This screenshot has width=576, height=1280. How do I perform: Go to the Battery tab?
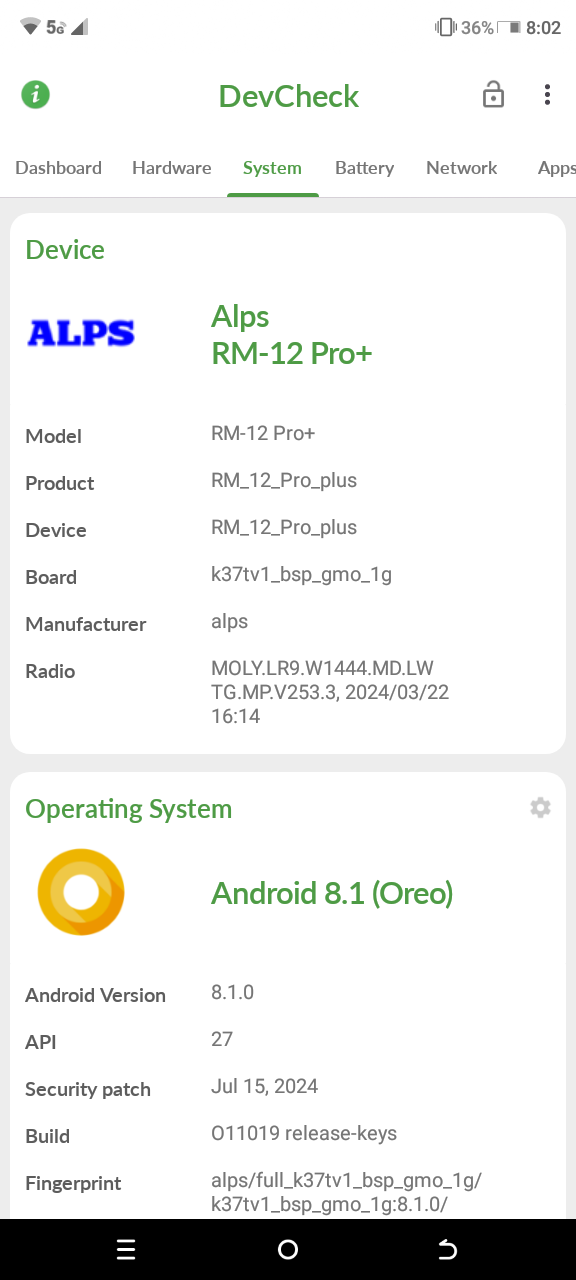tap(364, 168)
